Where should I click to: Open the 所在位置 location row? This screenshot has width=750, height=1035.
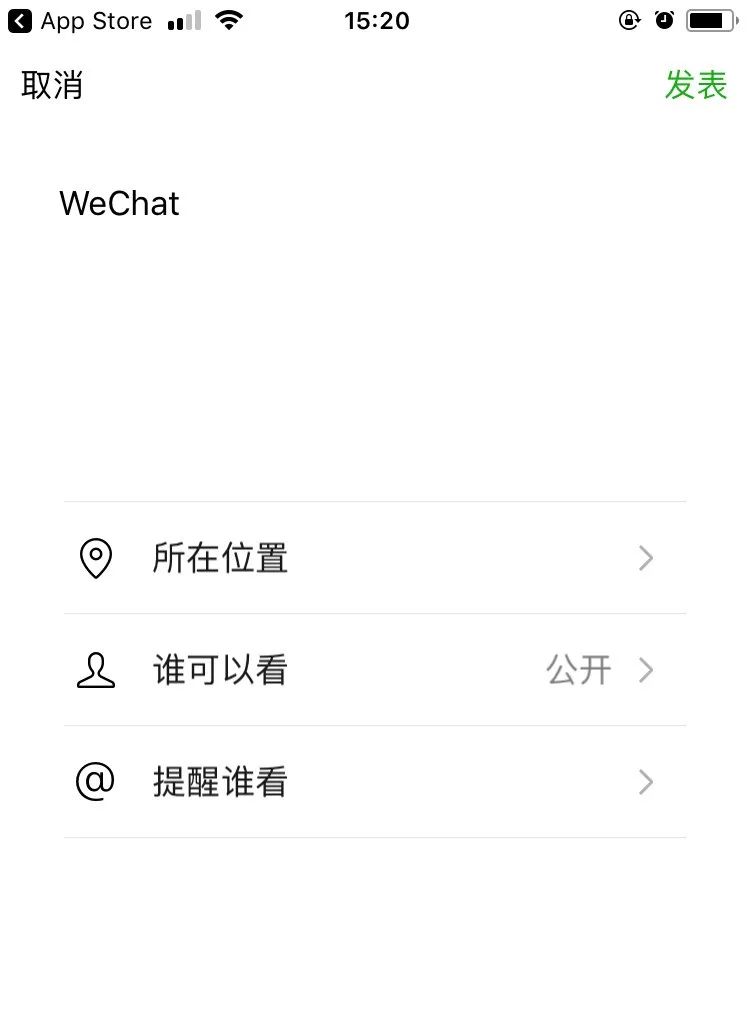click(374, 558)
